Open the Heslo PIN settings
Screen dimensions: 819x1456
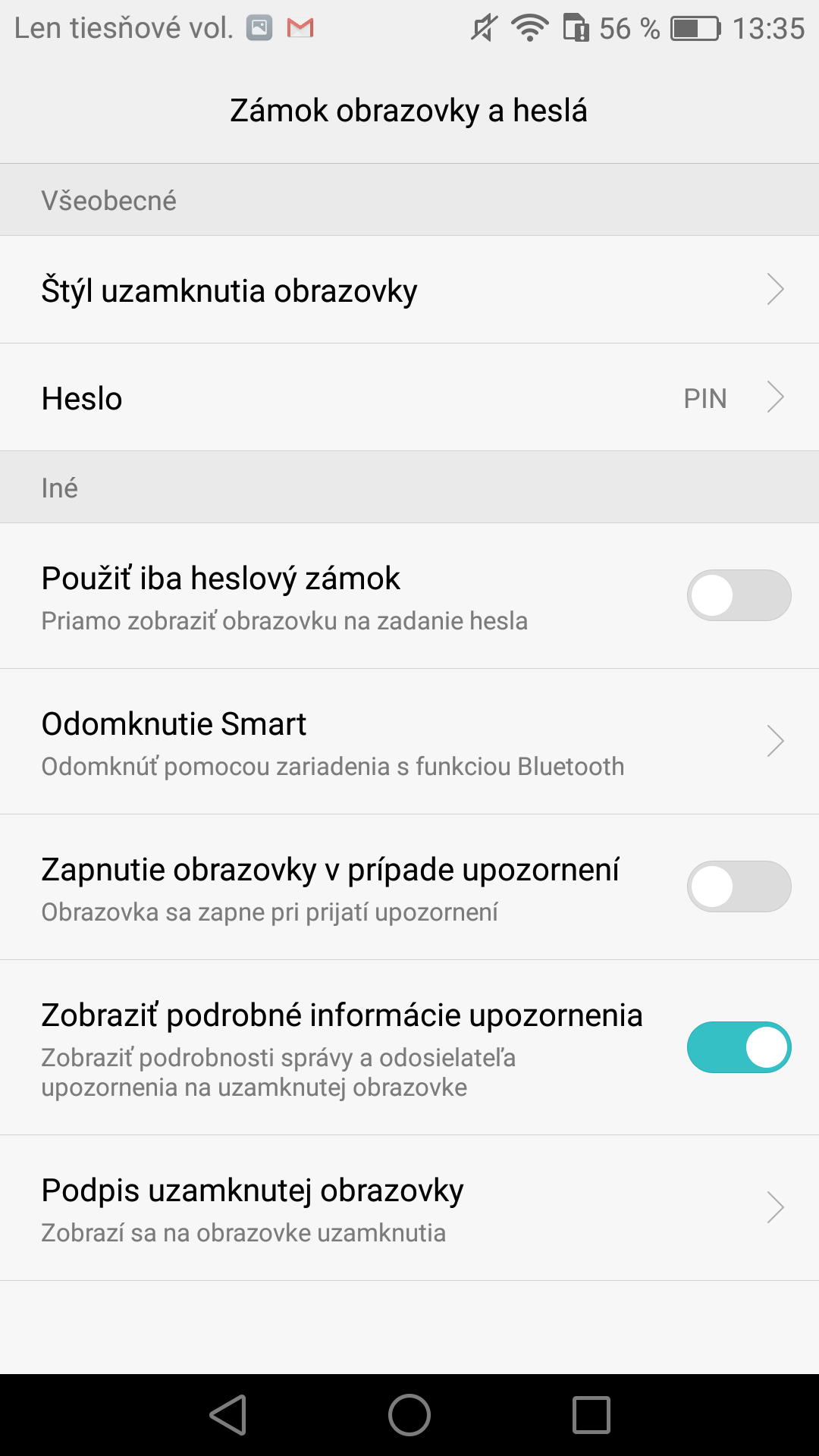point(409,397)
